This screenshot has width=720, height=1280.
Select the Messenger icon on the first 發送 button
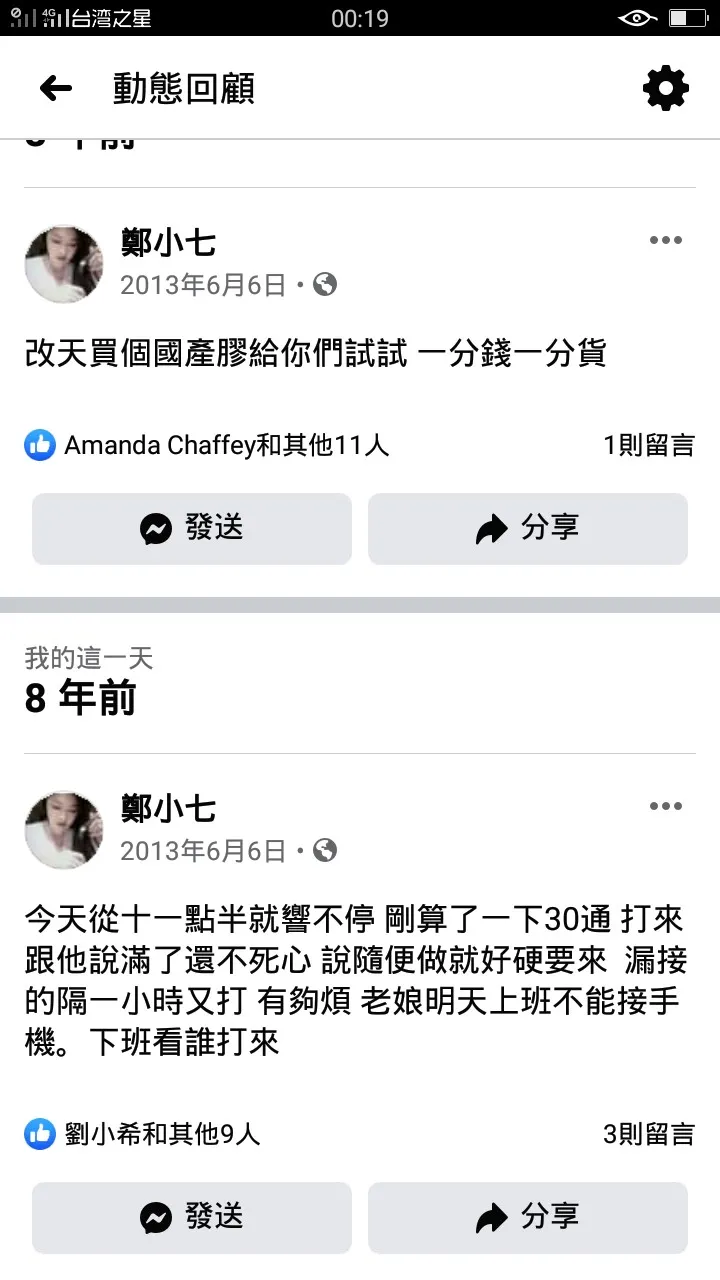(158, 528)
